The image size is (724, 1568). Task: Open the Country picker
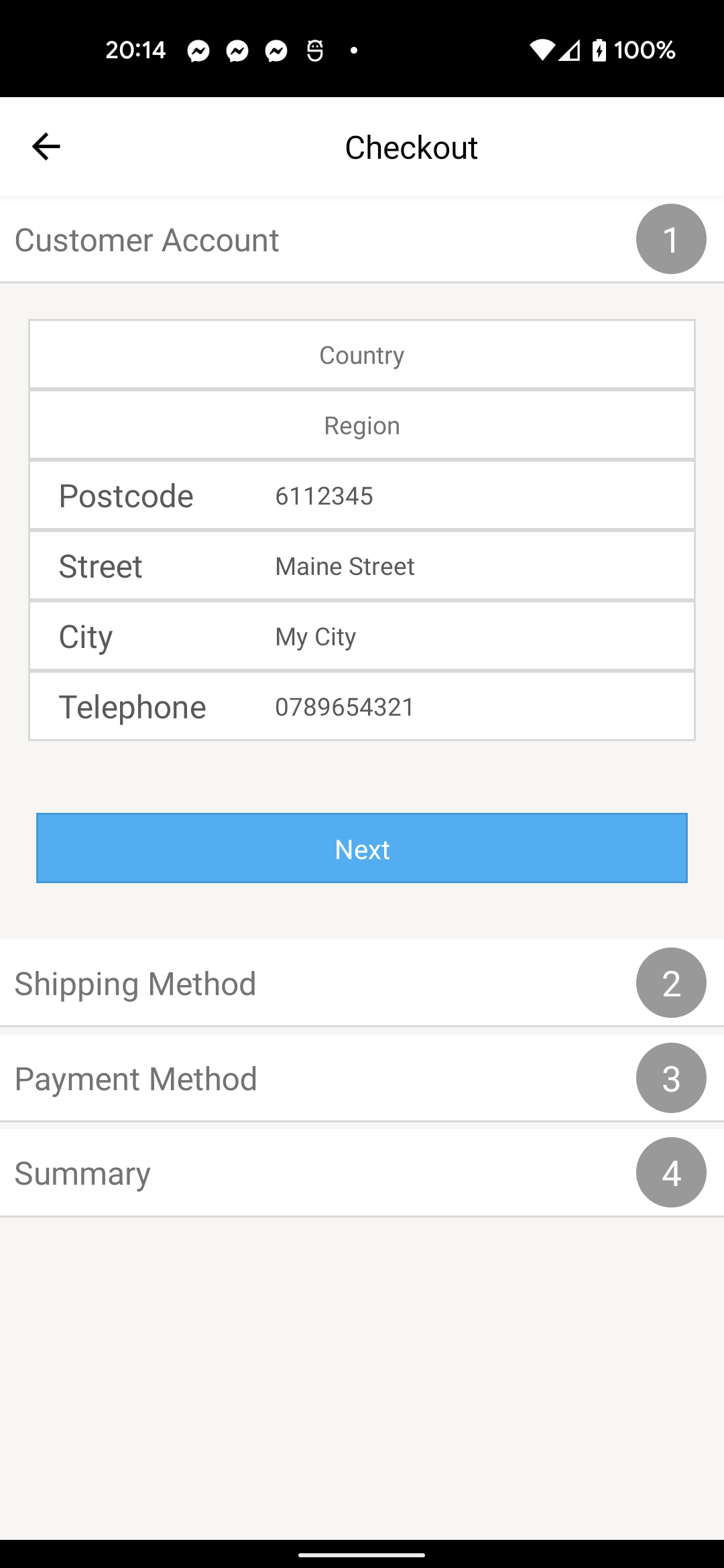point(362,355)
